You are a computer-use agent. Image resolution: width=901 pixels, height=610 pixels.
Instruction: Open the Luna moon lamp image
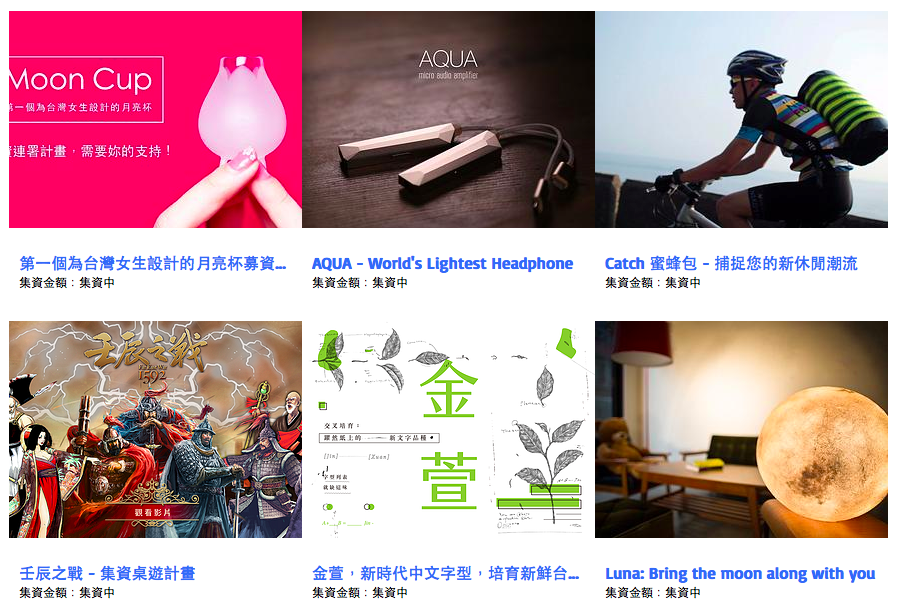(x=741, y=430)
